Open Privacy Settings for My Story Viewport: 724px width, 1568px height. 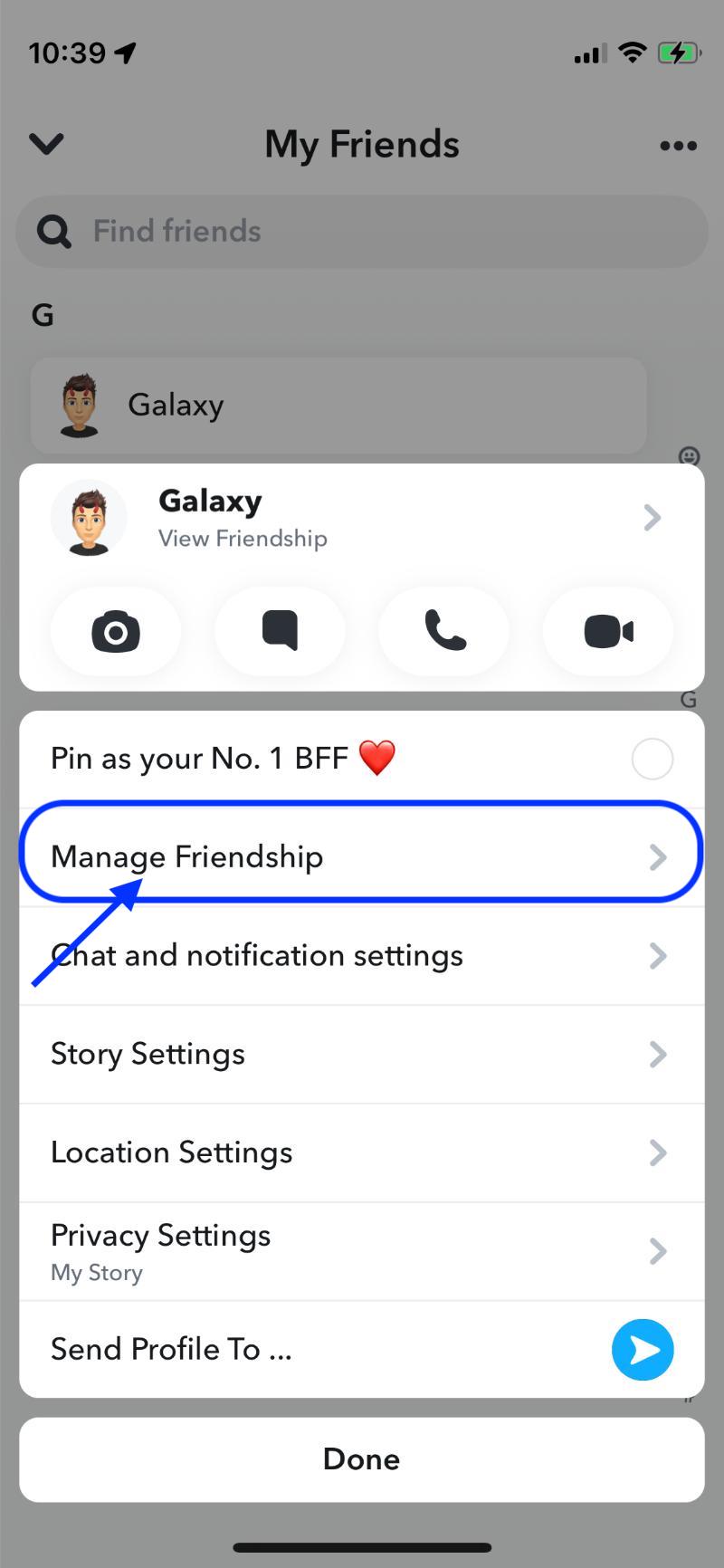pos(360,1252)
